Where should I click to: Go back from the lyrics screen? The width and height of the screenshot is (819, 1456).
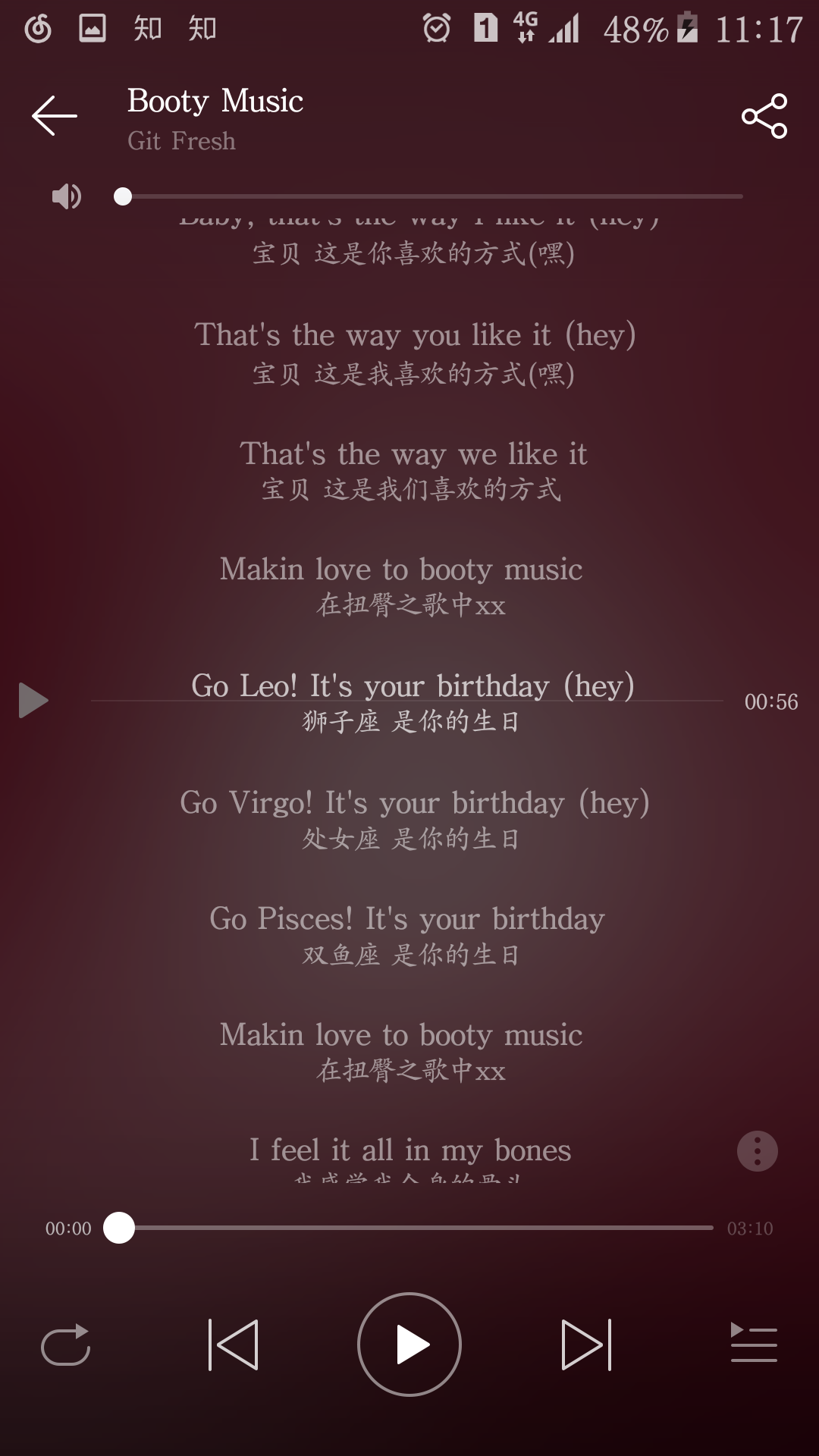pos(55,116)
